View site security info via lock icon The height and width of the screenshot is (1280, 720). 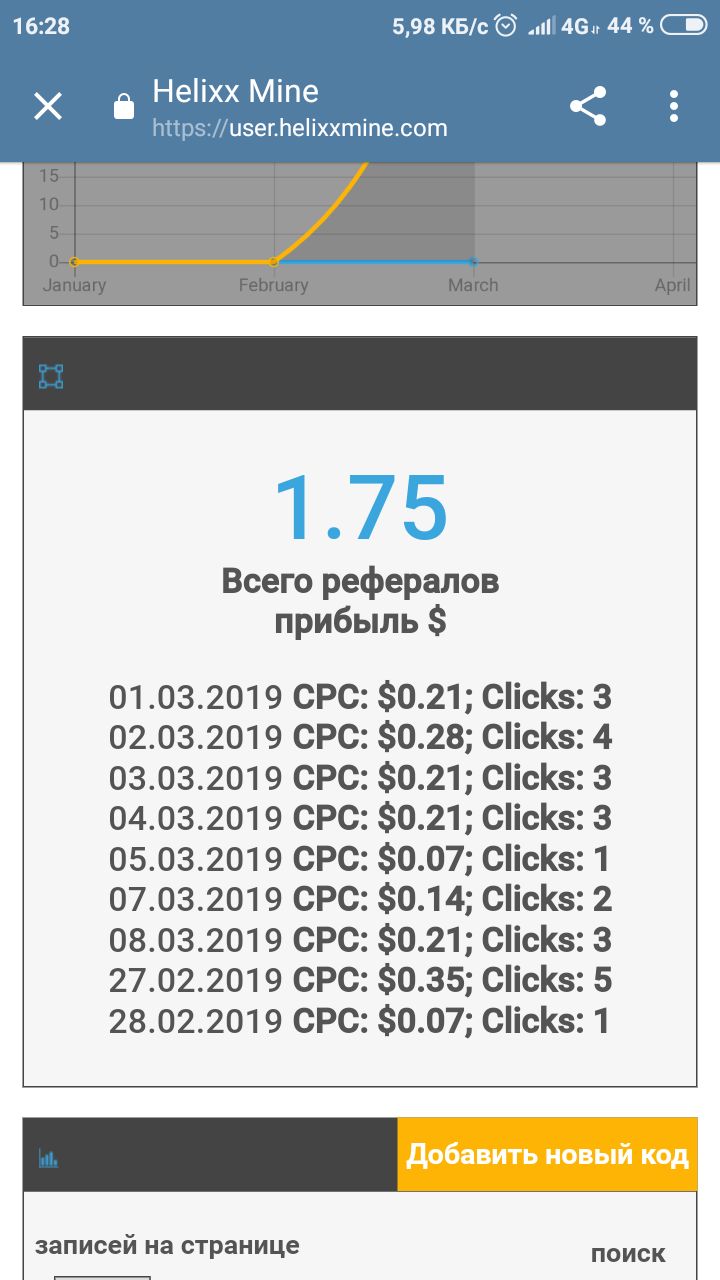click(x=124, y=107)
